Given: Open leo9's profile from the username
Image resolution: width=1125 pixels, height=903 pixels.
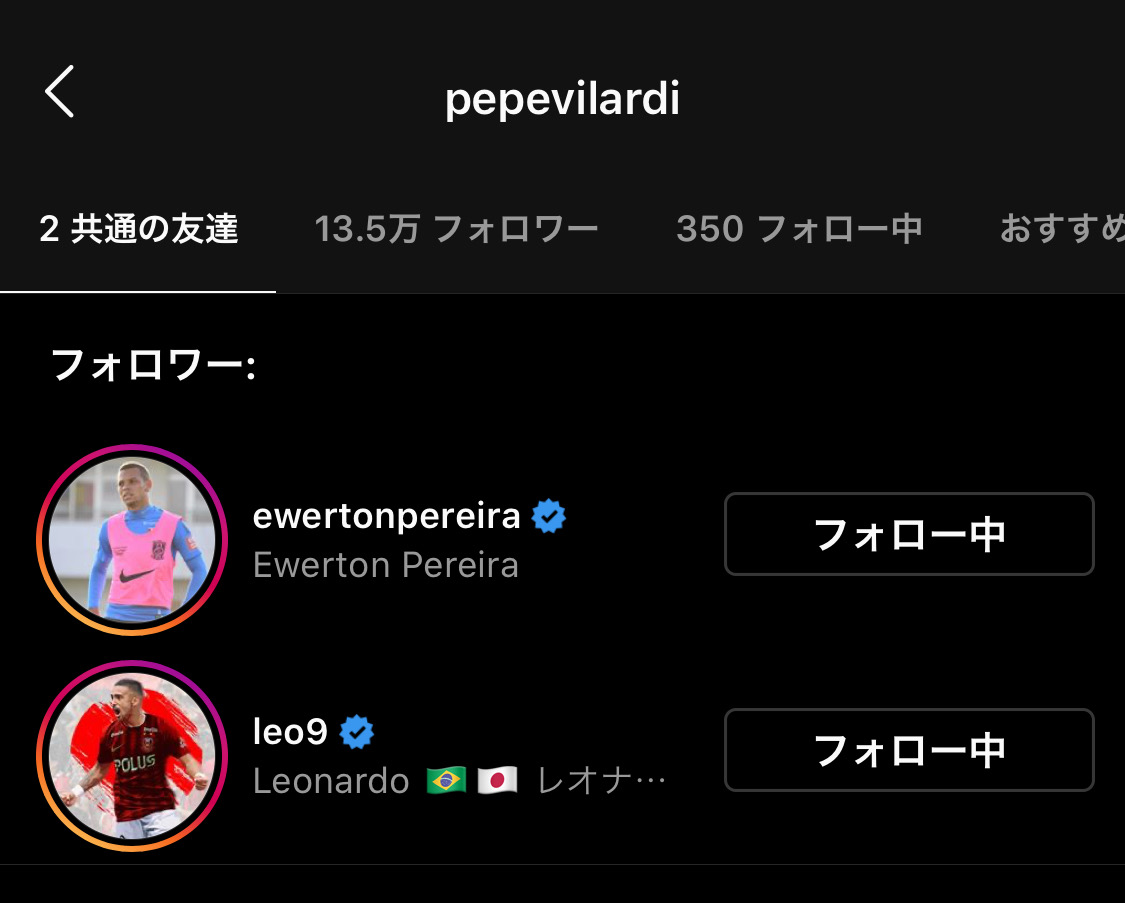Looking at the screenshot, I should point(290,732).
